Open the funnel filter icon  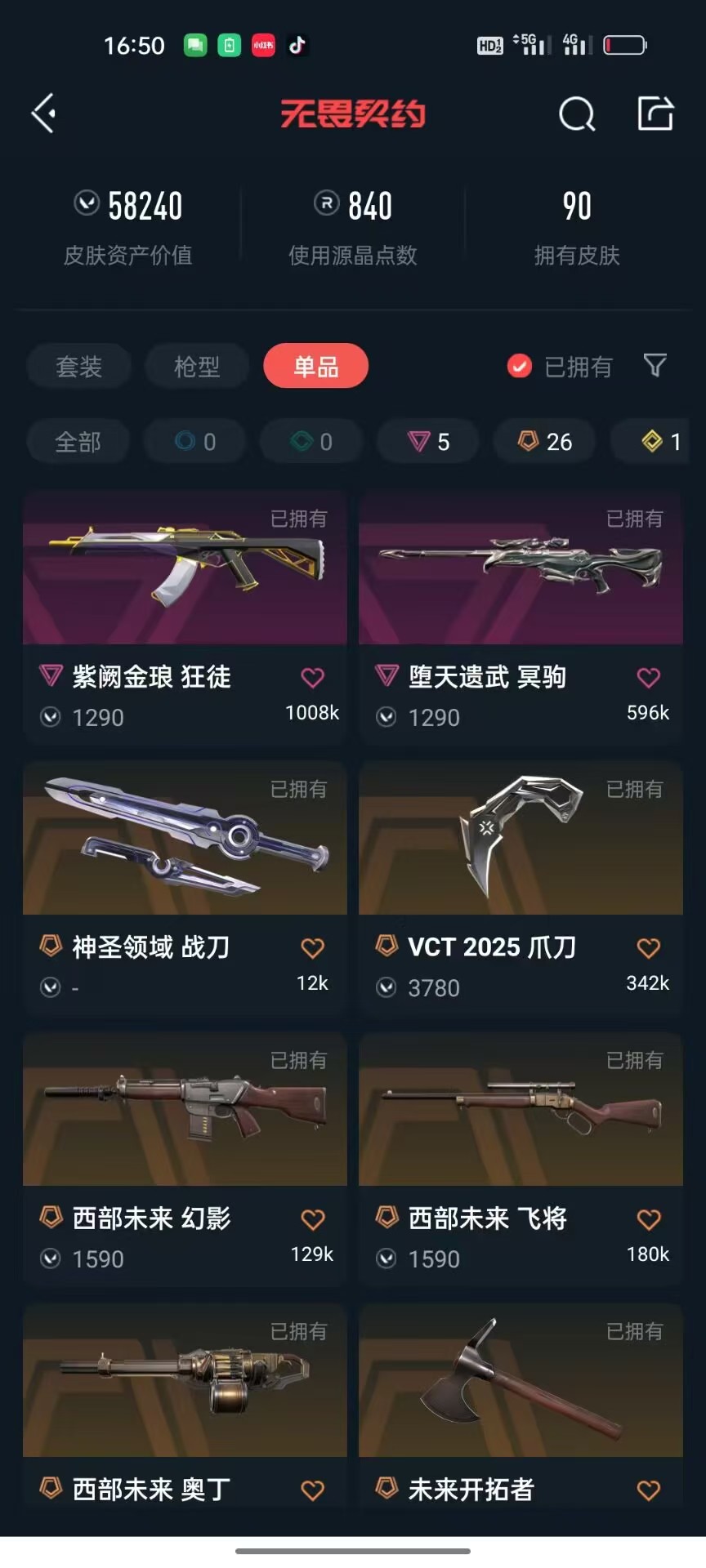pos(655,365)
